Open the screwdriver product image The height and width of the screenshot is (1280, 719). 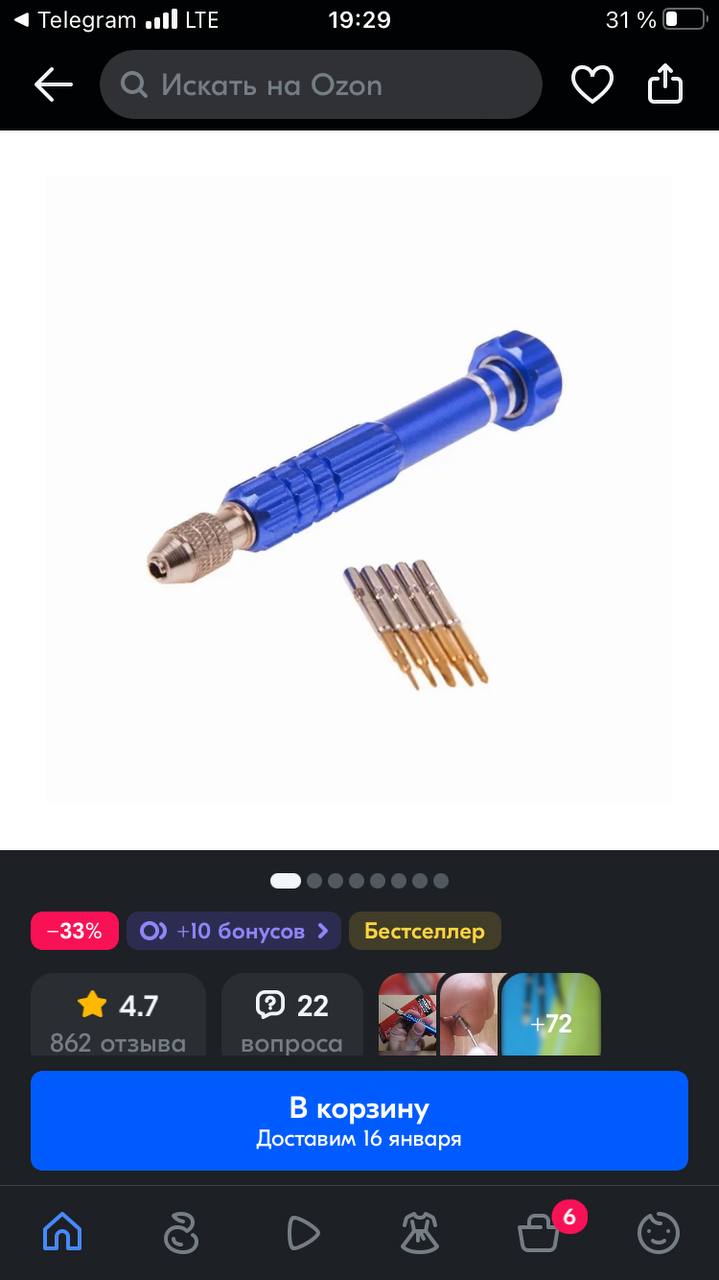tap(359, 490)
